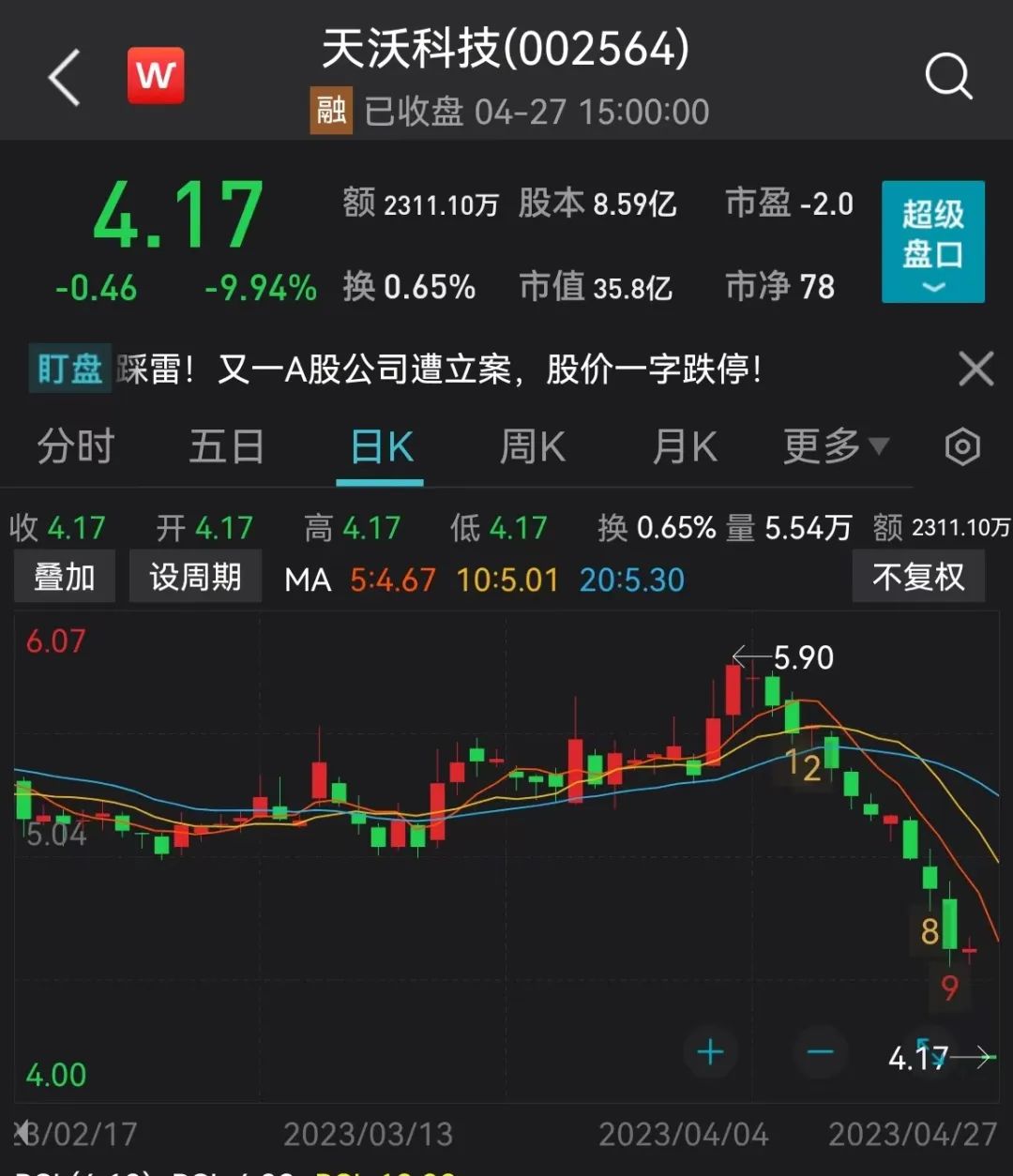Open the Wind app logo icon

(x=156, y=76)
